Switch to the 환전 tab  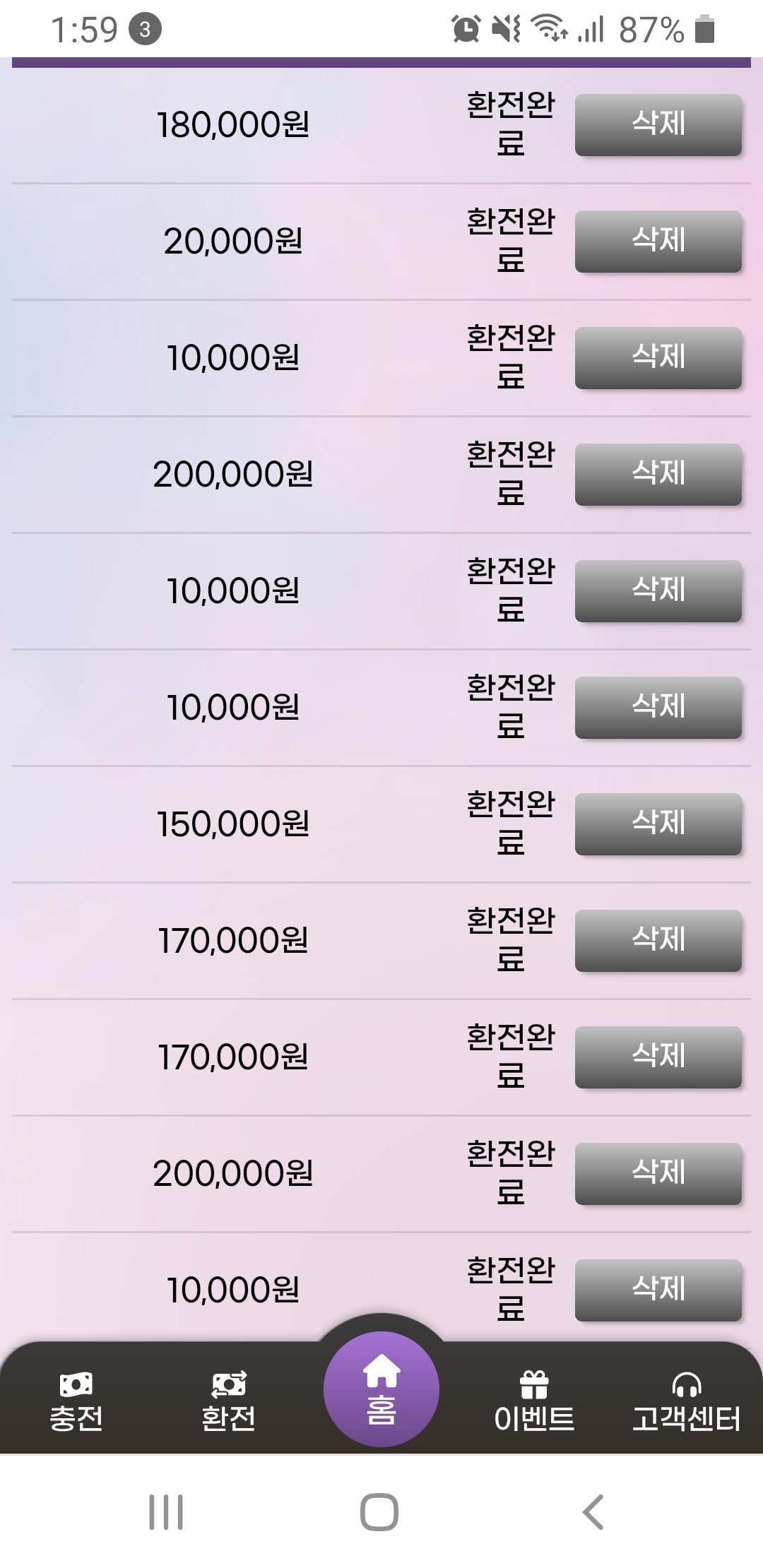point(228,1401)
